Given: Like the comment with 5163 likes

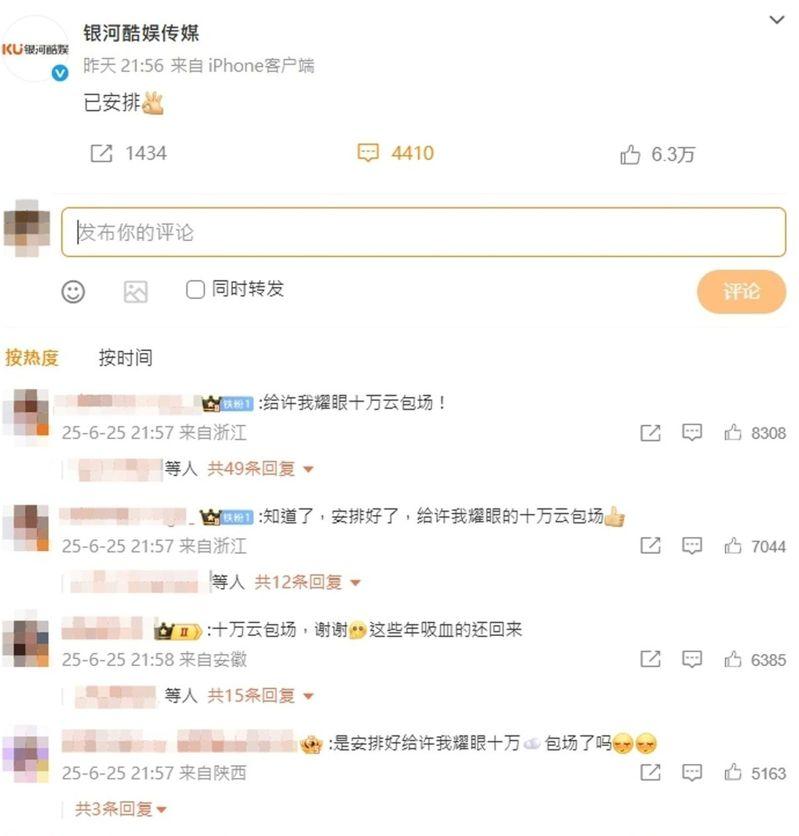Looking at the screenshot, I should coord(733,773).
